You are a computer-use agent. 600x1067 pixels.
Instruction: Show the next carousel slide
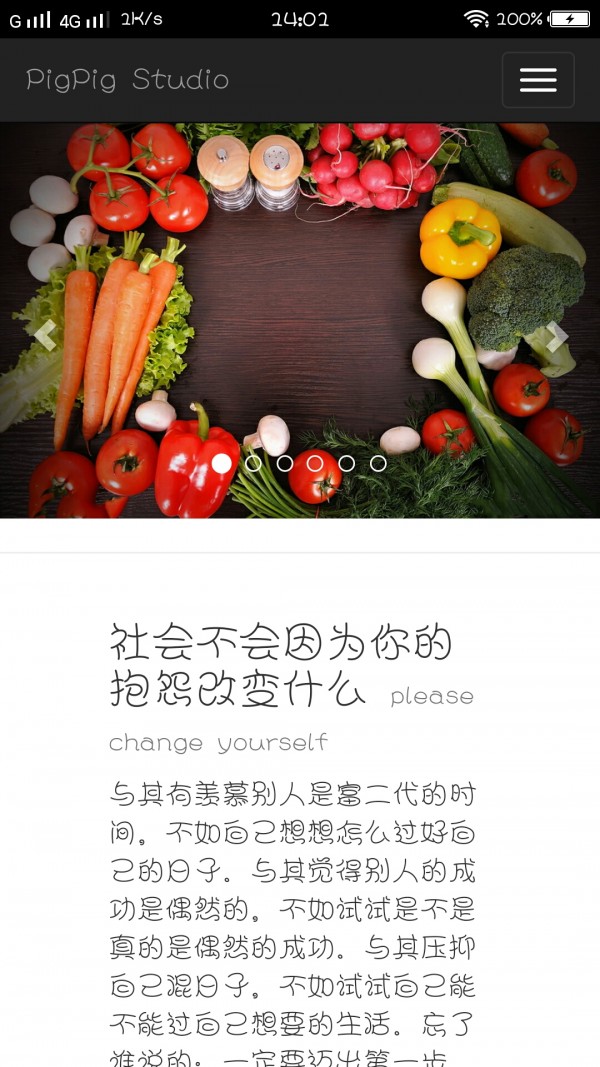[557, 336]
